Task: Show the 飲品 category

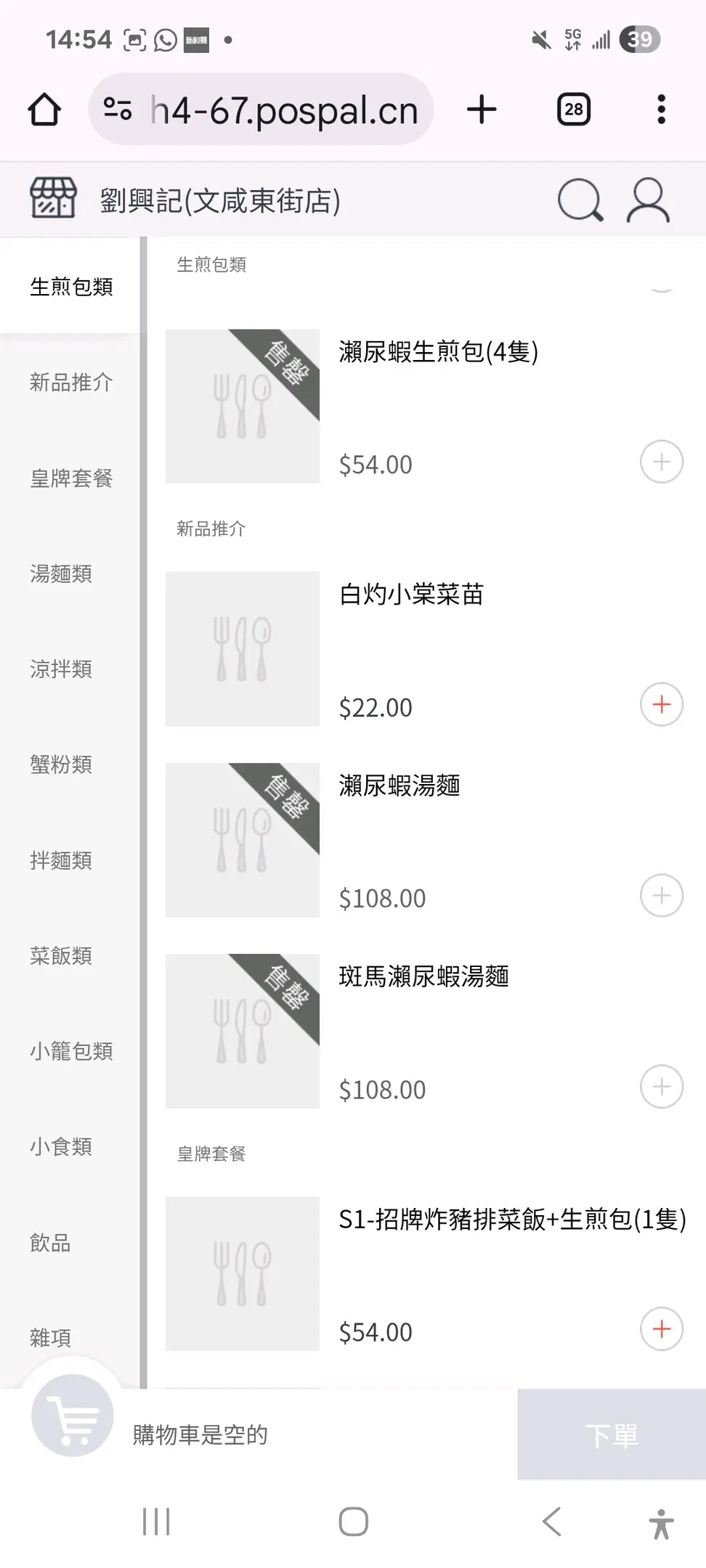Action: [50, 1243]
